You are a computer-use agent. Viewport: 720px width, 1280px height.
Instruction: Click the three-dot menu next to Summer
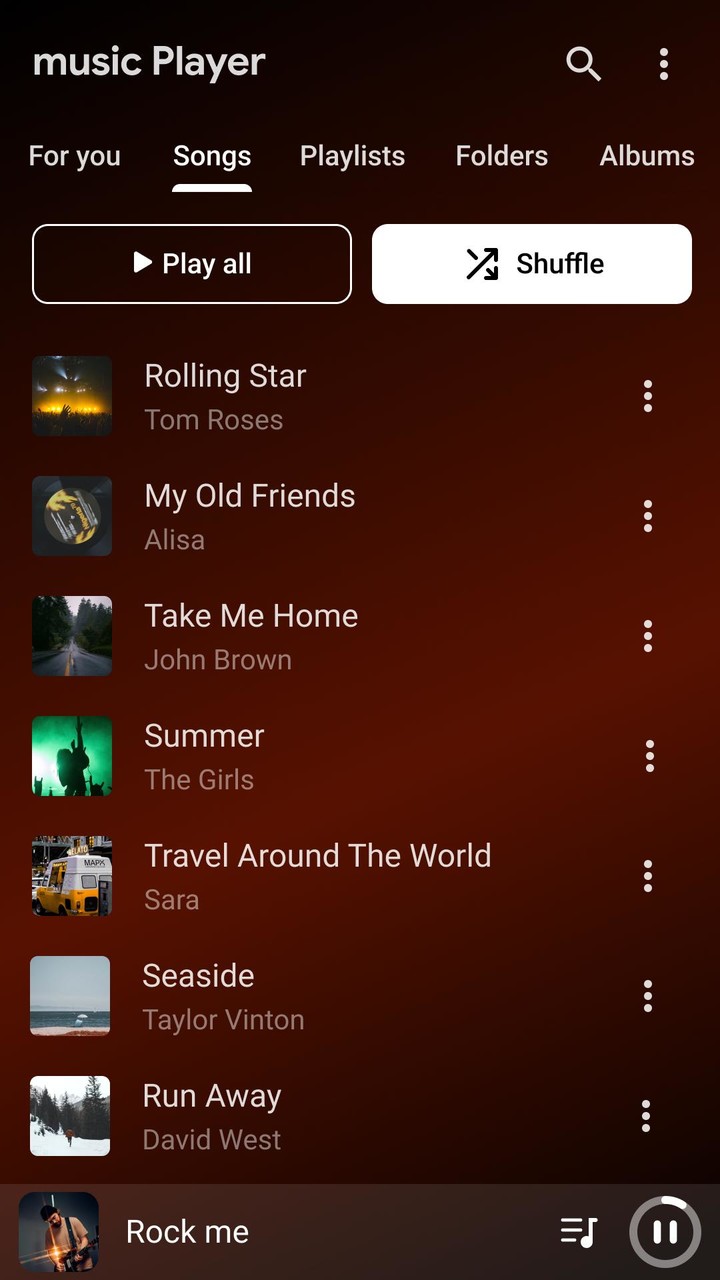(x=647, y=756)
